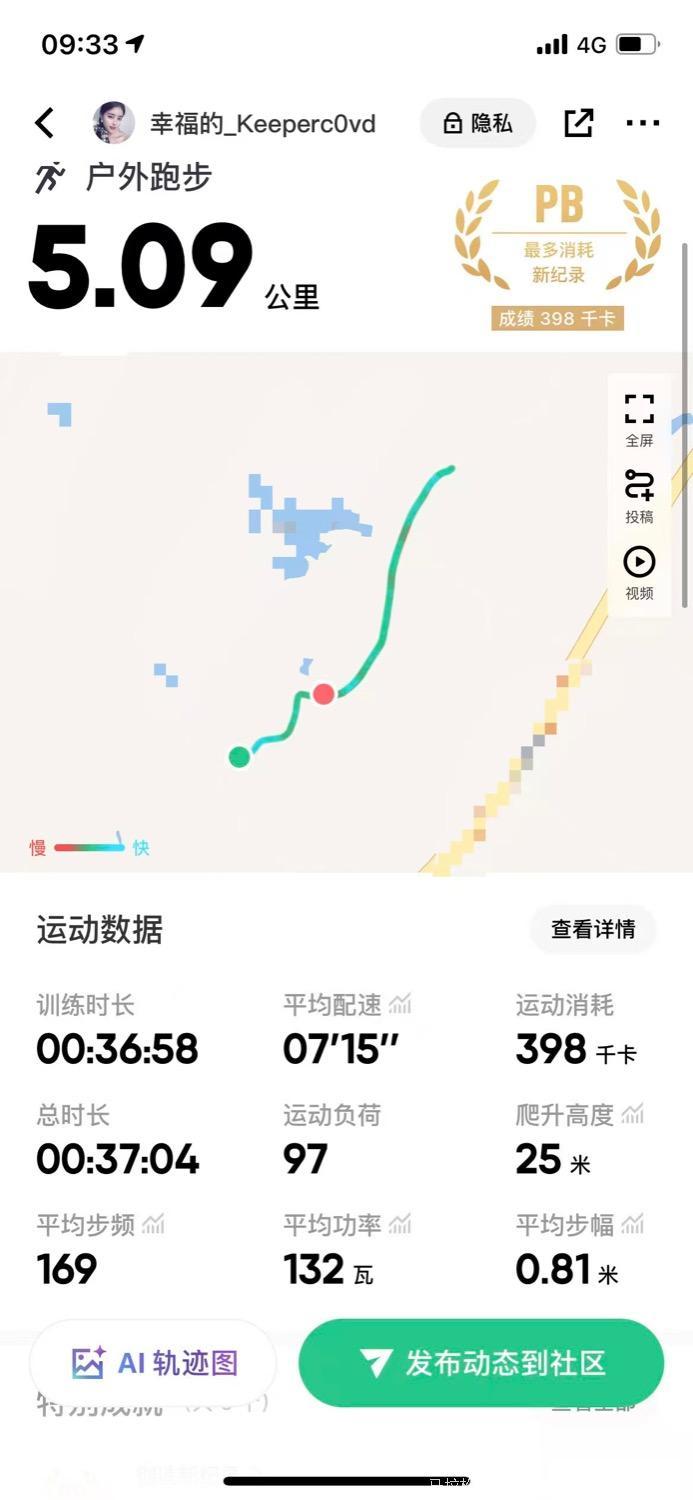This screenshot has height=1500, width=693.
Task: Play the route 视频
Action: (639, 572)
